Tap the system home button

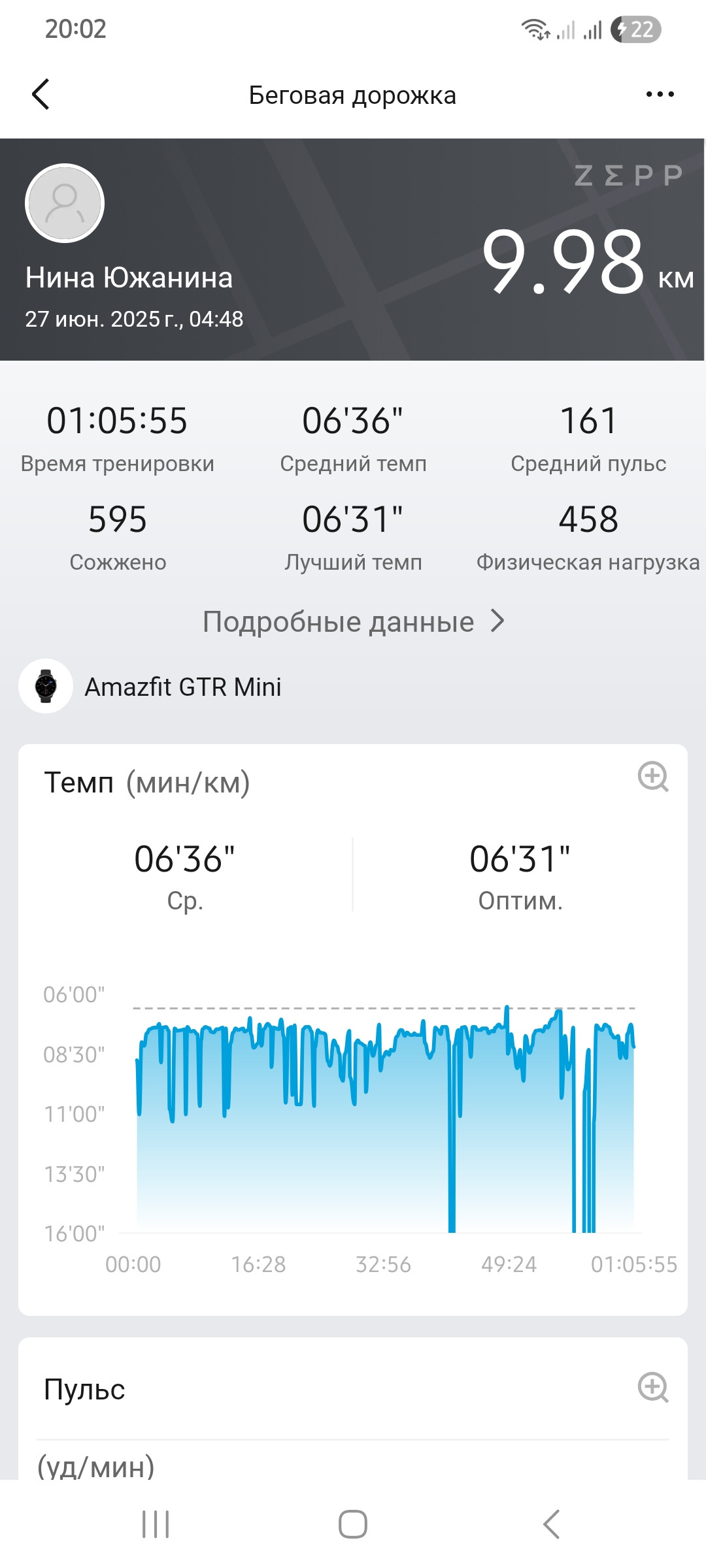pyautogui.click(x=352, y=1524)
